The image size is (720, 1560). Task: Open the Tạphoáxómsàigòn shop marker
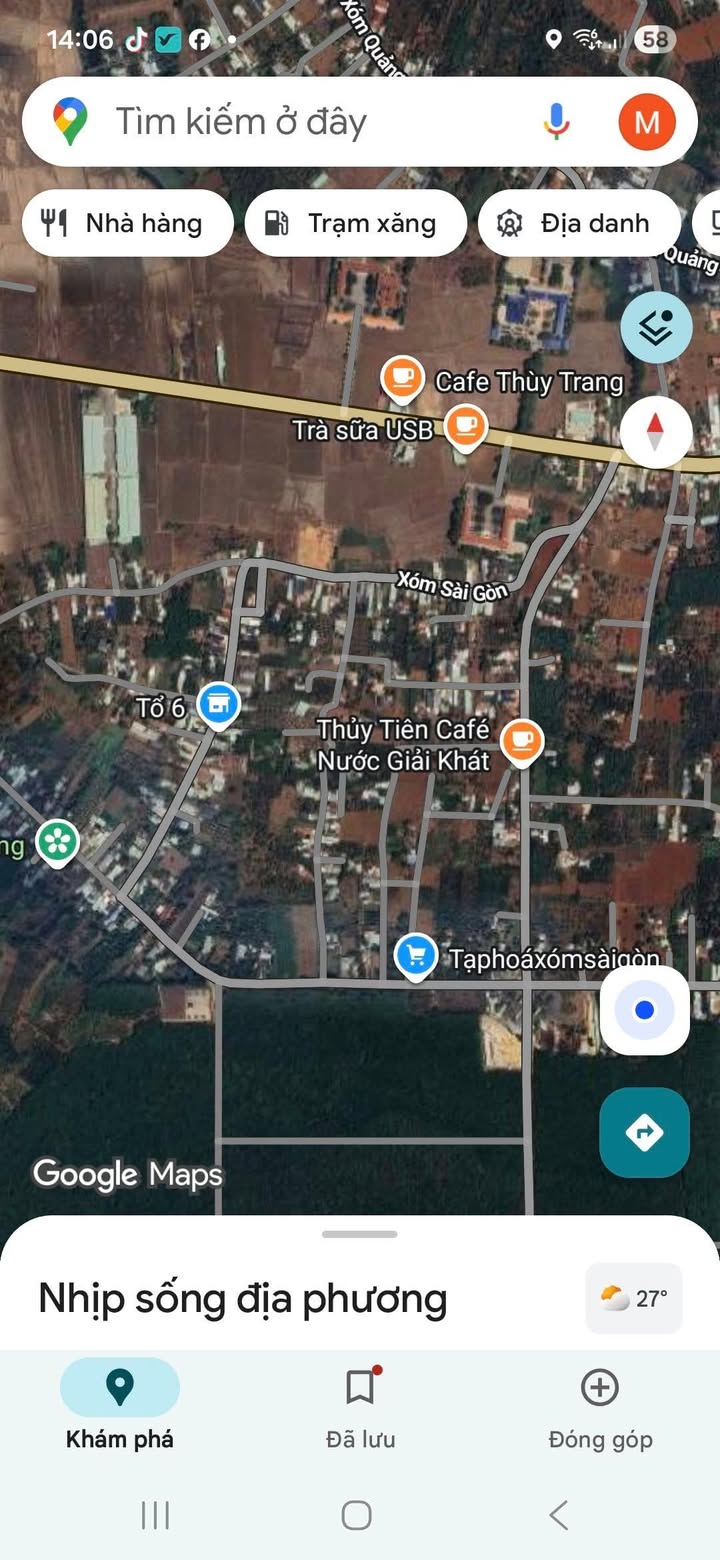(414, 957)
